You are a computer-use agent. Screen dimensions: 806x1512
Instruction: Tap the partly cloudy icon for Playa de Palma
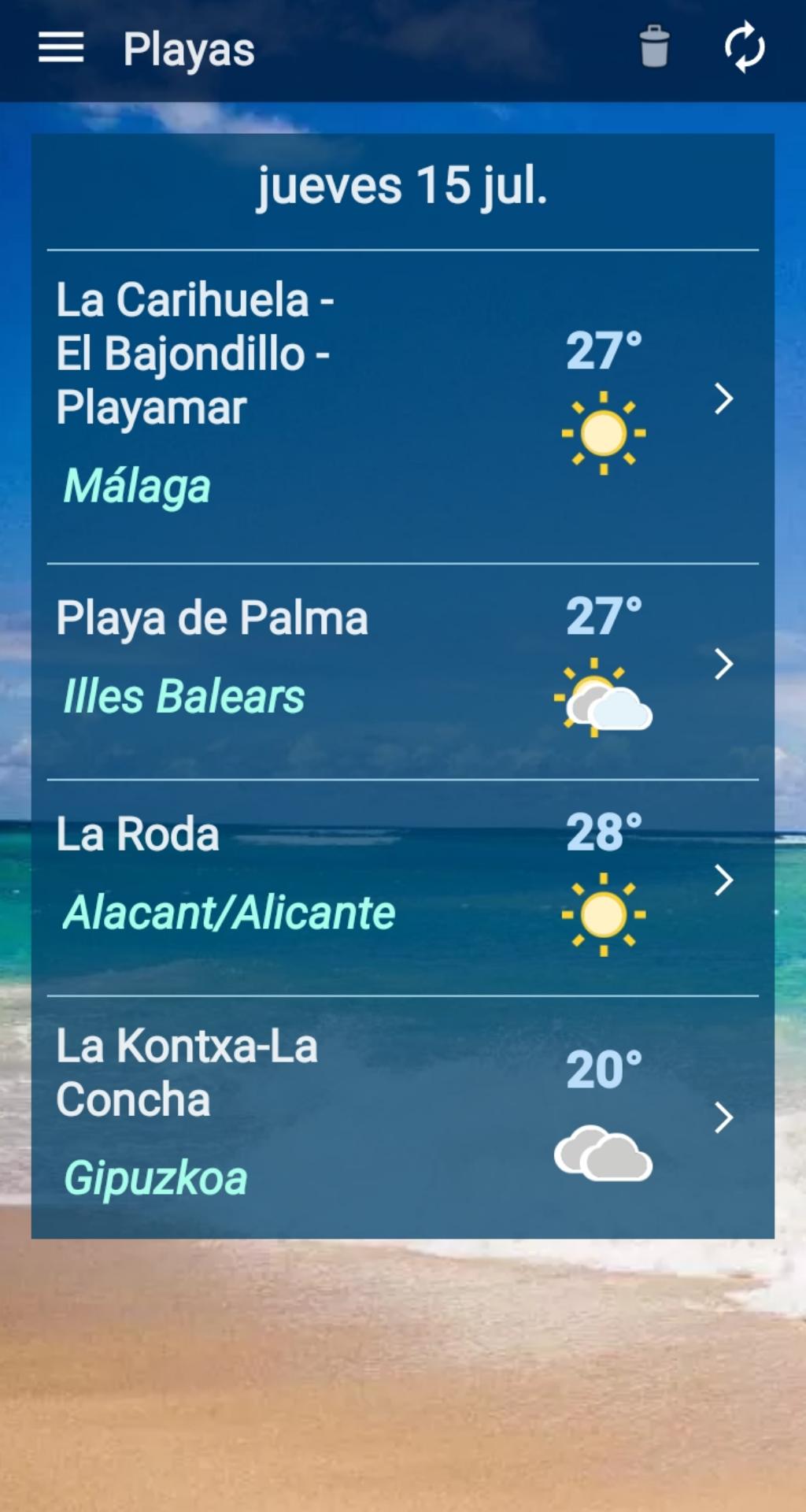coord(604,697)
